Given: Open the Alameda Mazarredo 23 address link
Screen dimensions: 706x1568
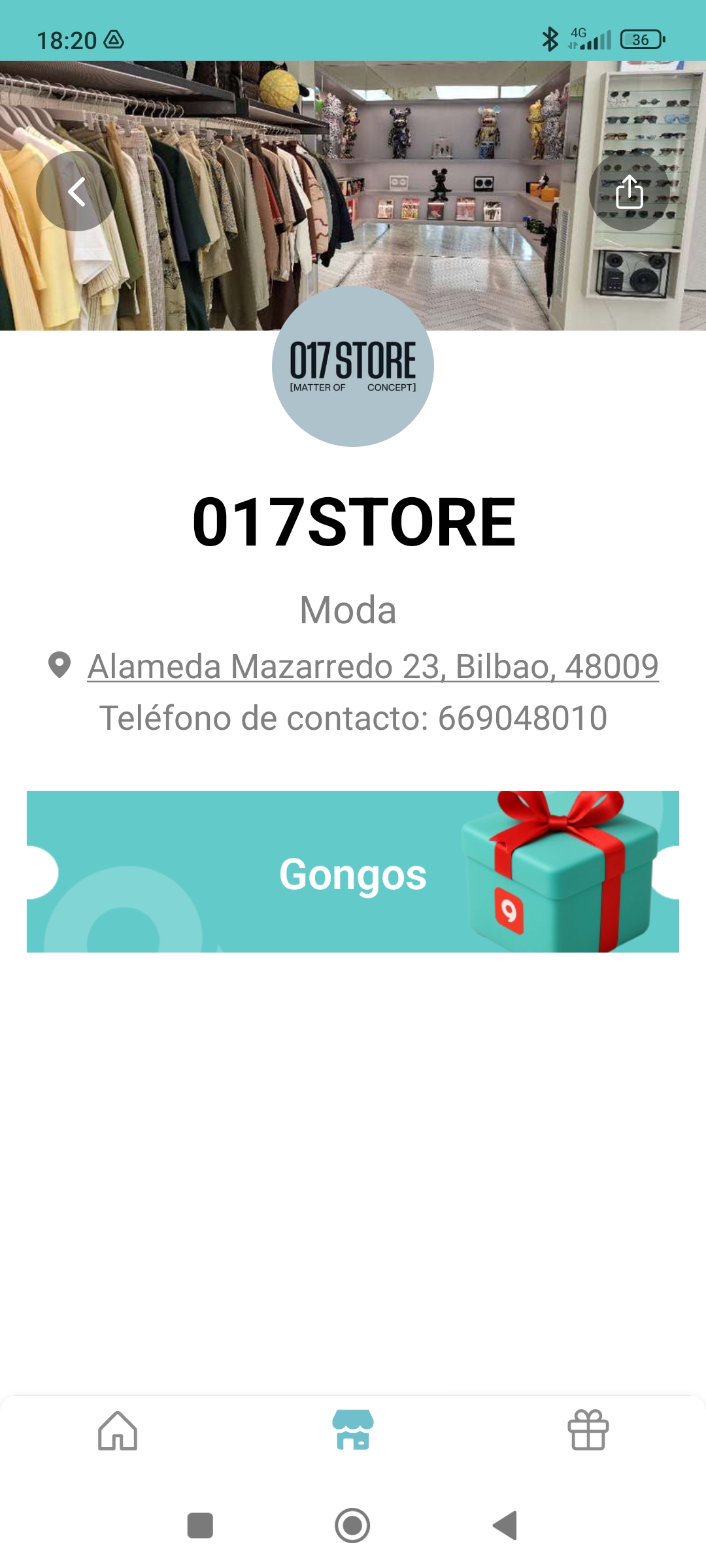Looking at the screenshot, I should [x=373, y=667].
